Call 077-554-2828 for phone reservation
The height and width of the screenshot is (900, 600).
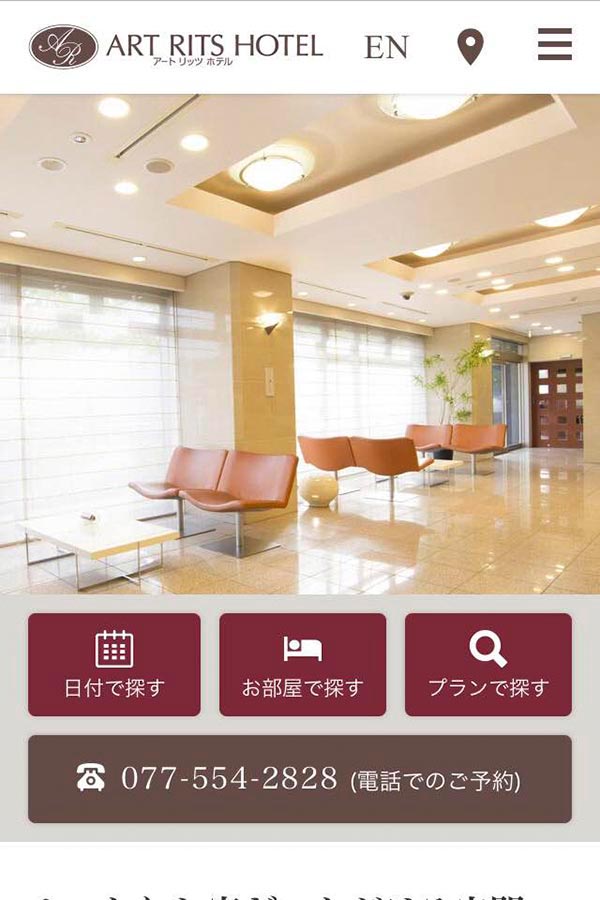point(299,779)
